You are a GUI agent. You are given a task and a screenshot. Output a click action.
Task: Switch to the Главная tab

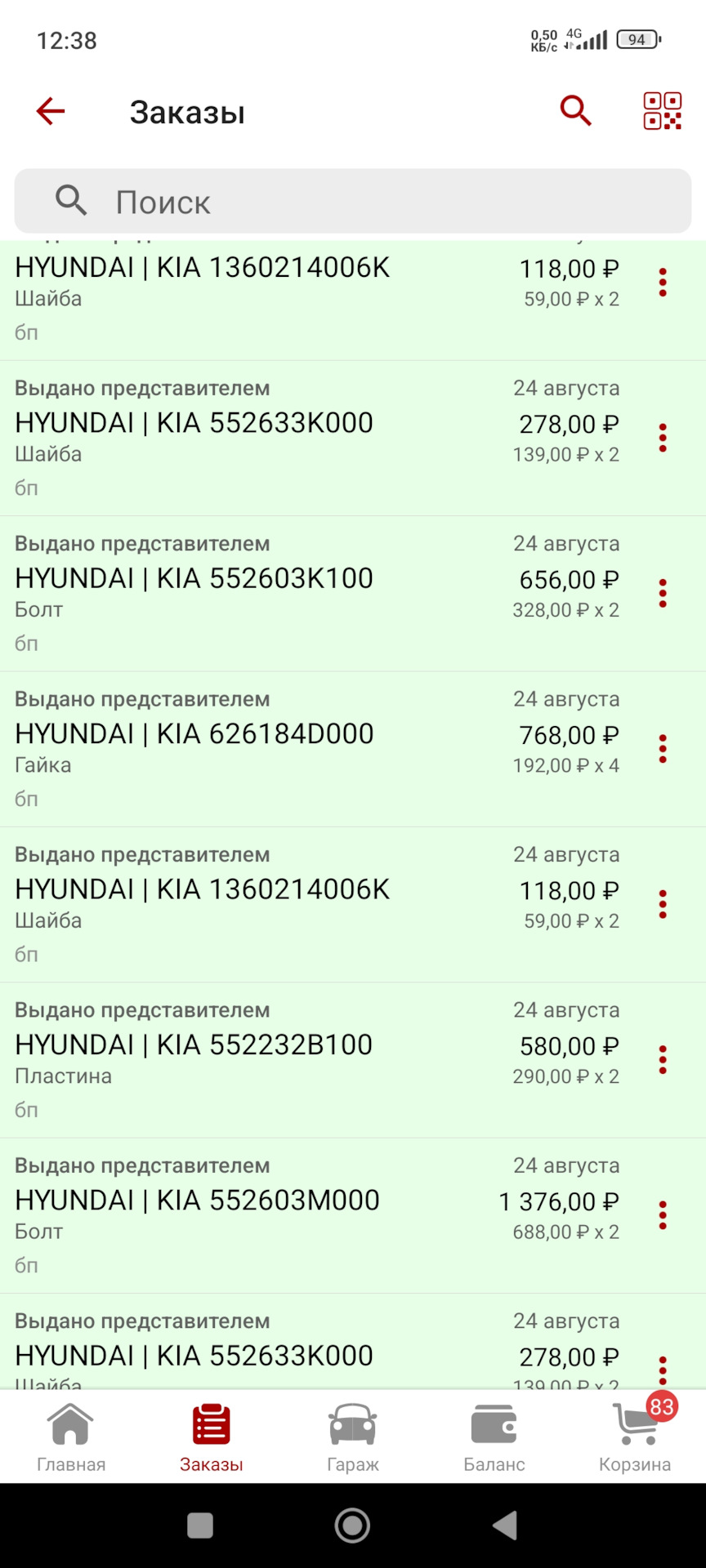click(71, 1437)
